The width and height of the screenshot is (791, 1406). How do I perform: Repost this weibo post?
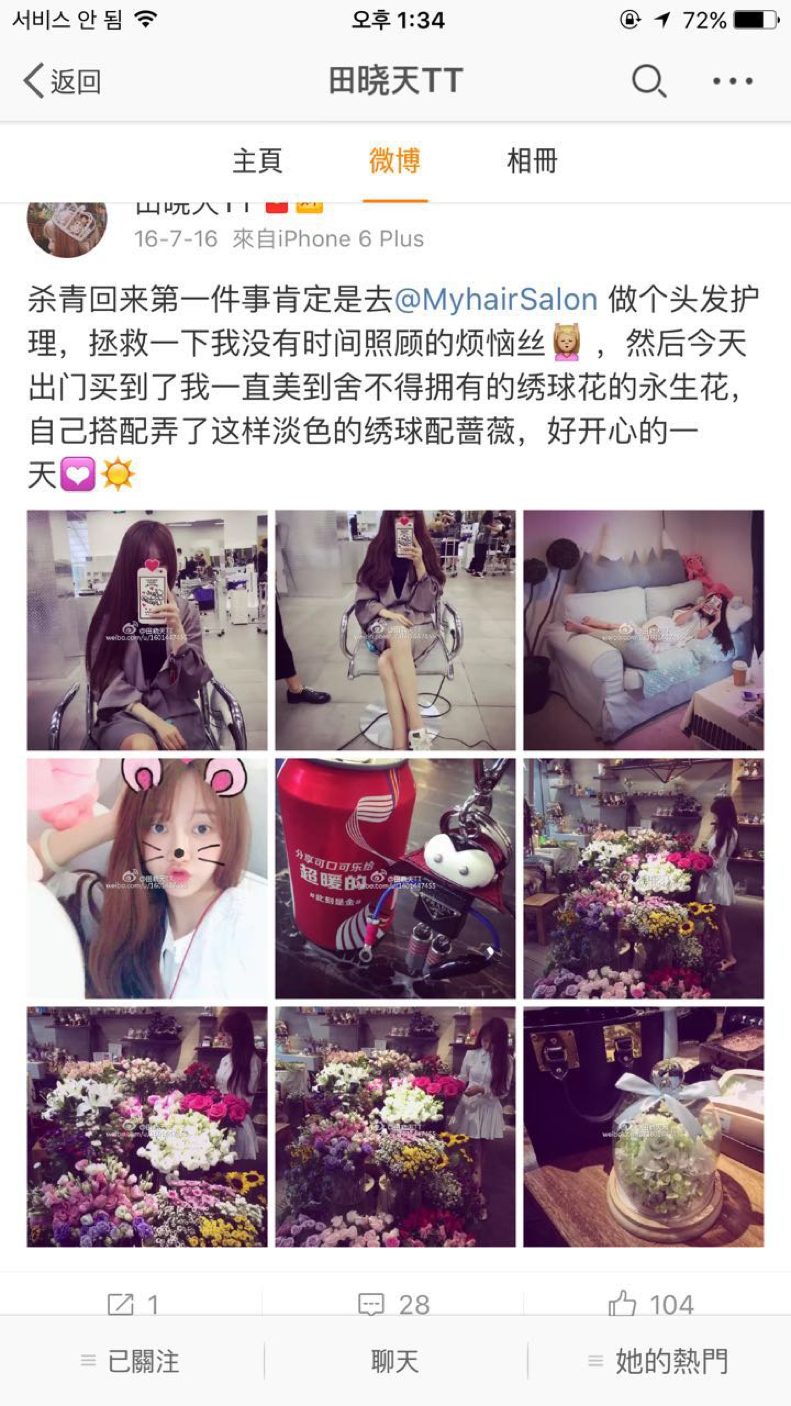click(x=132, y=1304)
